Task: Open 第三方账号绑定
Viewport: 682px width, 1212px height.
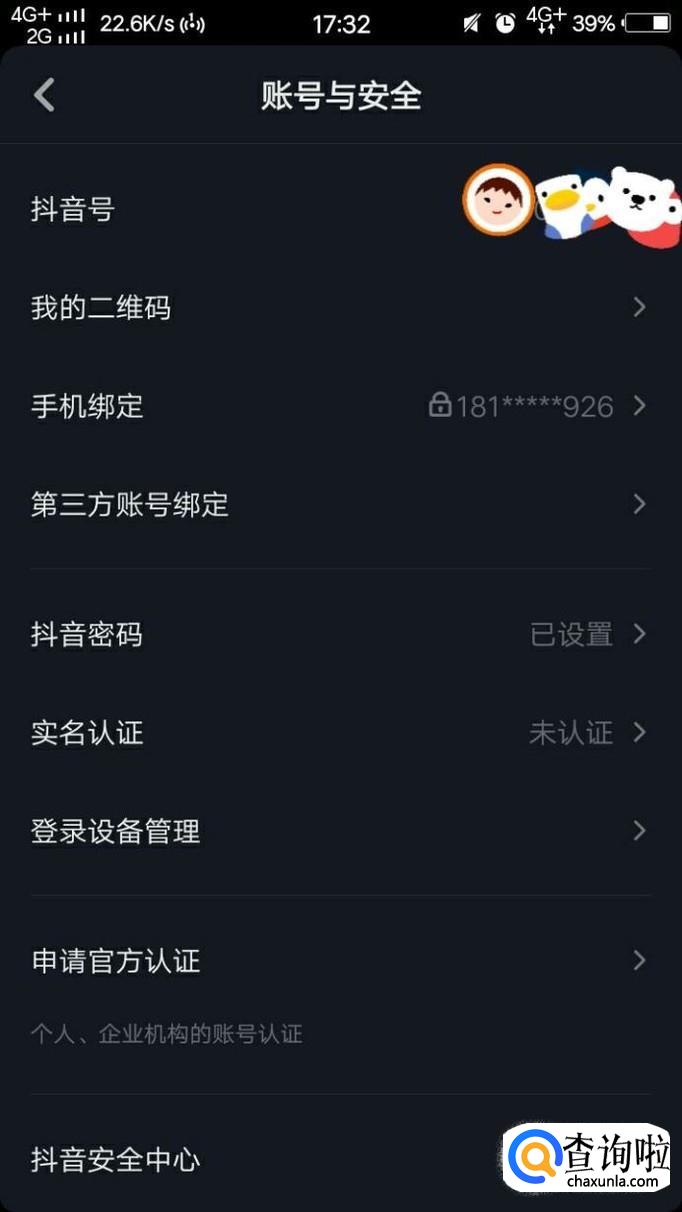Action: click(340, 504)
